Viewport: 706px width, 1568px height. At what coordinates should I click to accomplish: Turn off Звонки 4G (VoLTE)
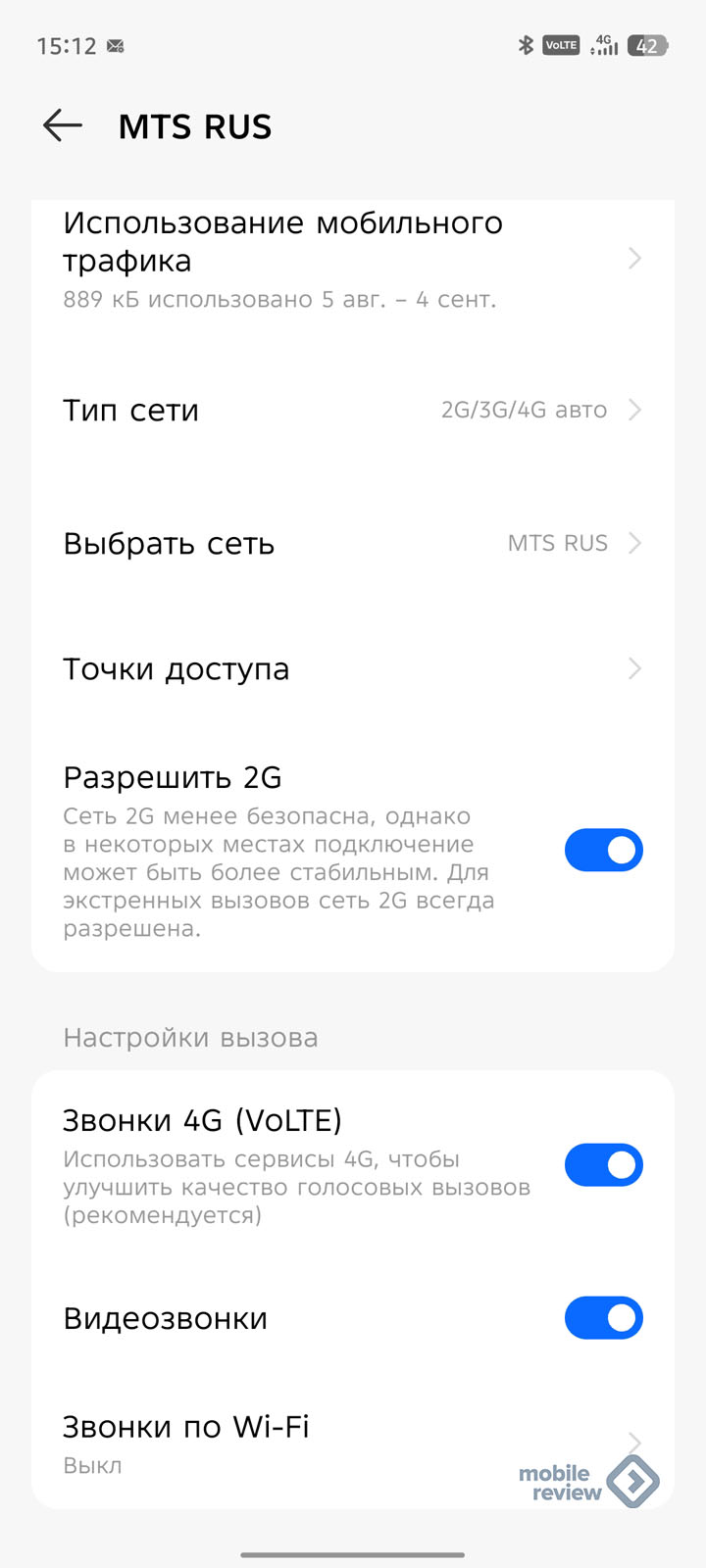click(603, 1164)
